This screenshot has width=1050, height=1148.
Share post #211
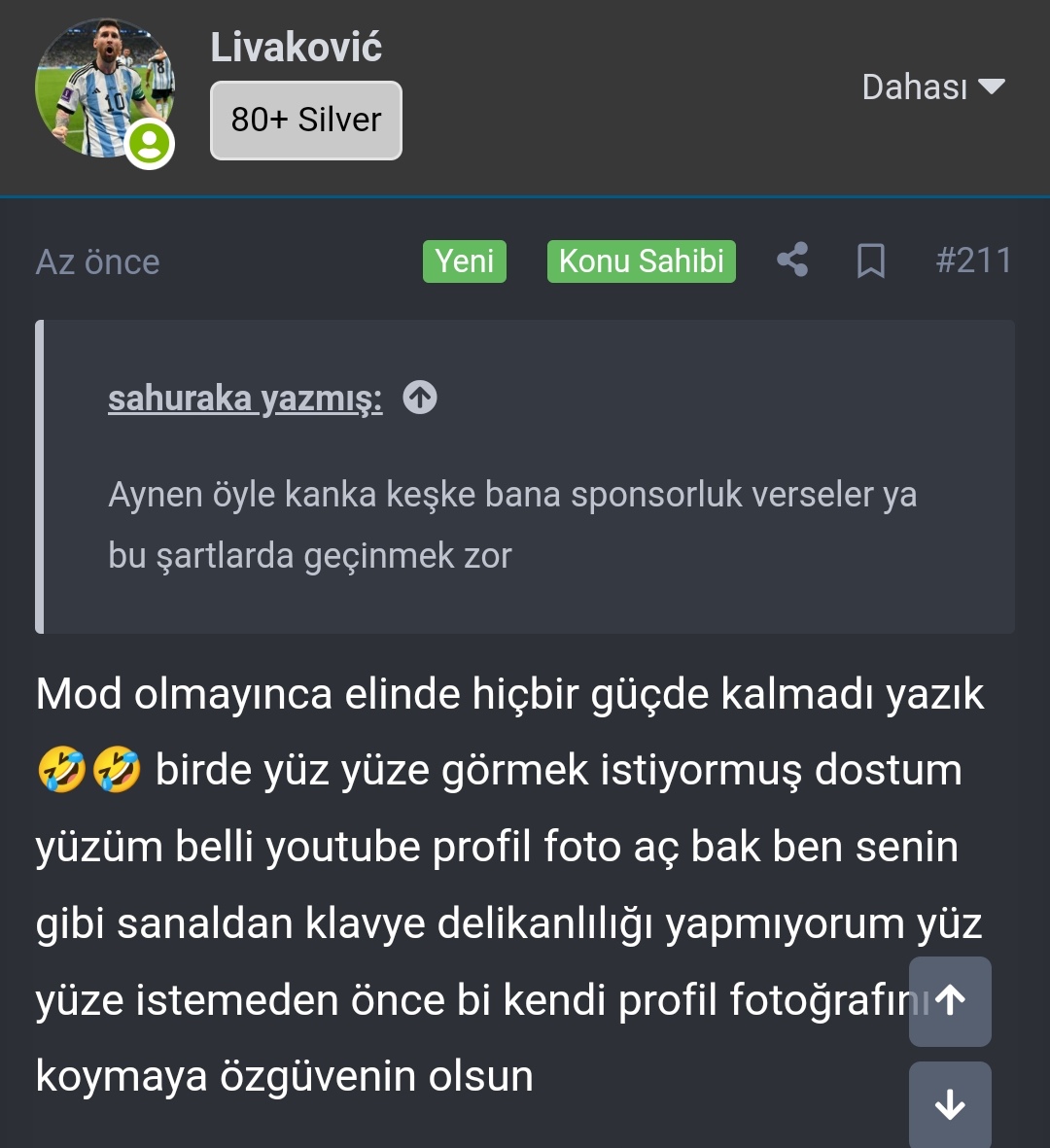[792, 261]
